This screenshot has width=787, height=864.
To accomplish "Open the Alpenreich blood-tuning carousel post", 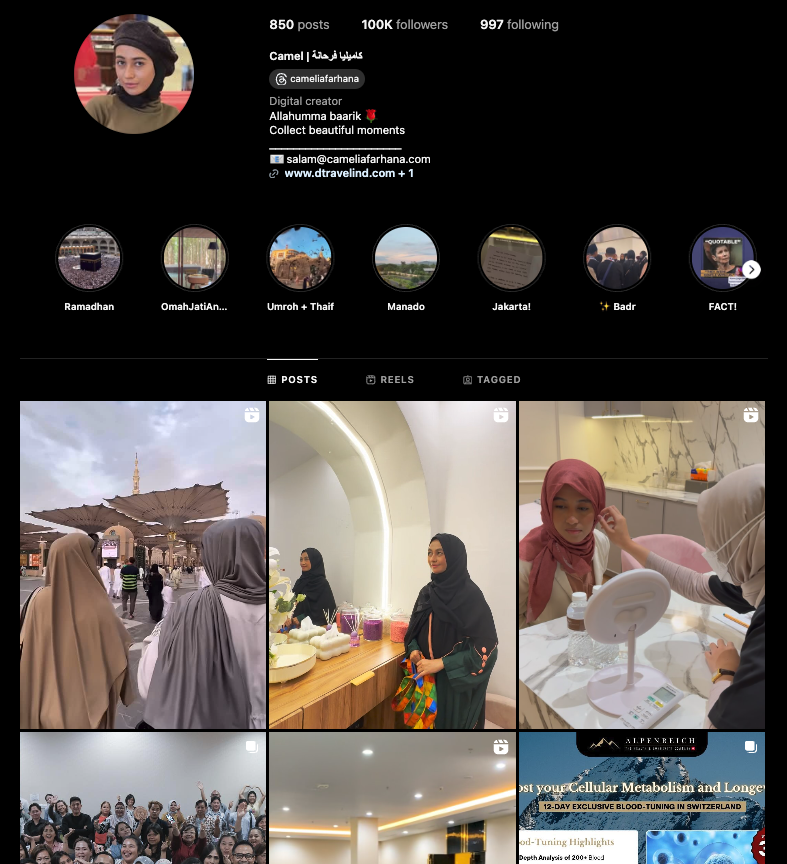I will click(x=642, y=800).
